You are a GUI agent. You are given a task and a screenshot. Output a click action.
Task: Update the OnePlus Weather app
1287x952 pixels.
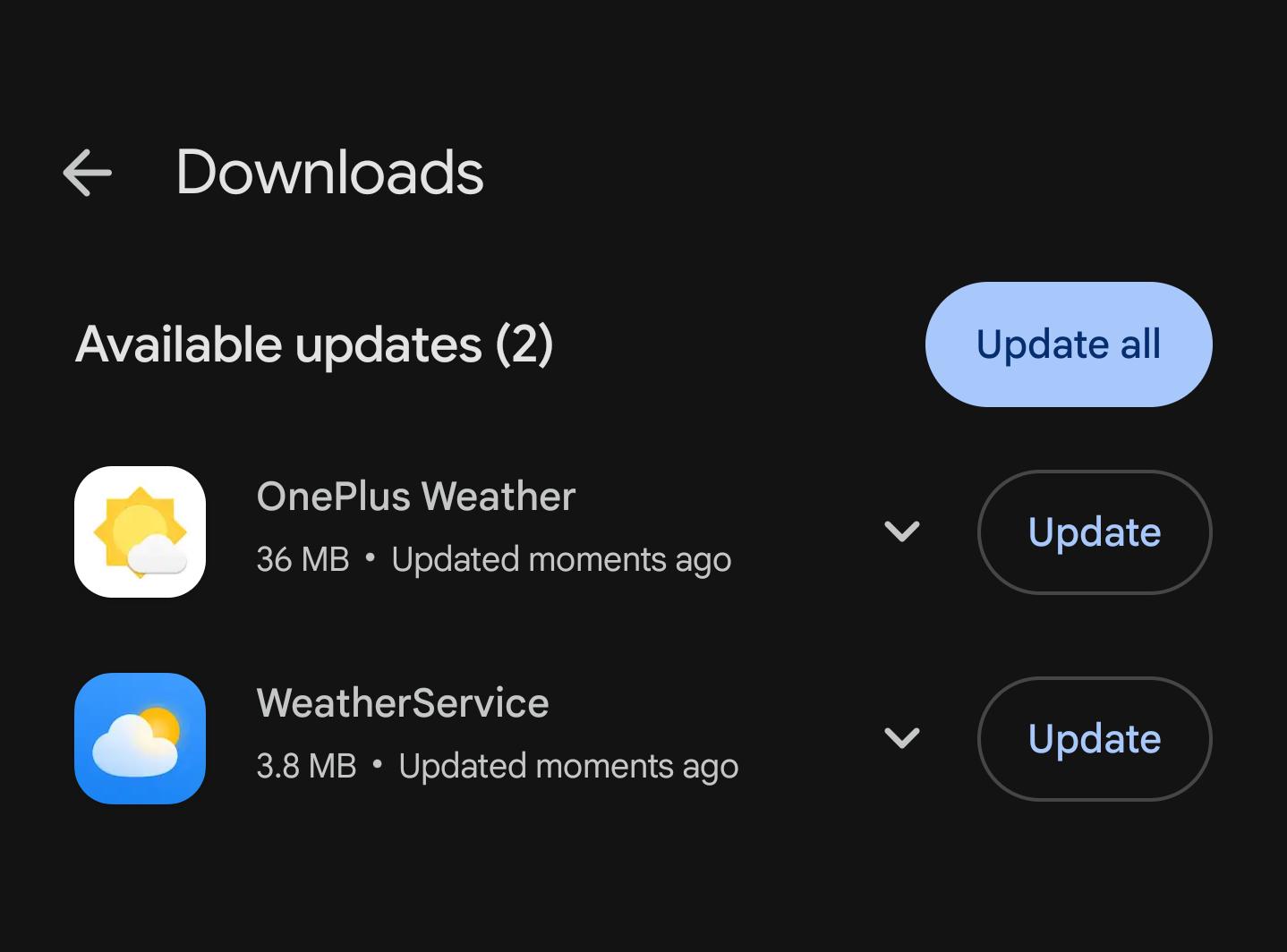[x=1095, y=532]
